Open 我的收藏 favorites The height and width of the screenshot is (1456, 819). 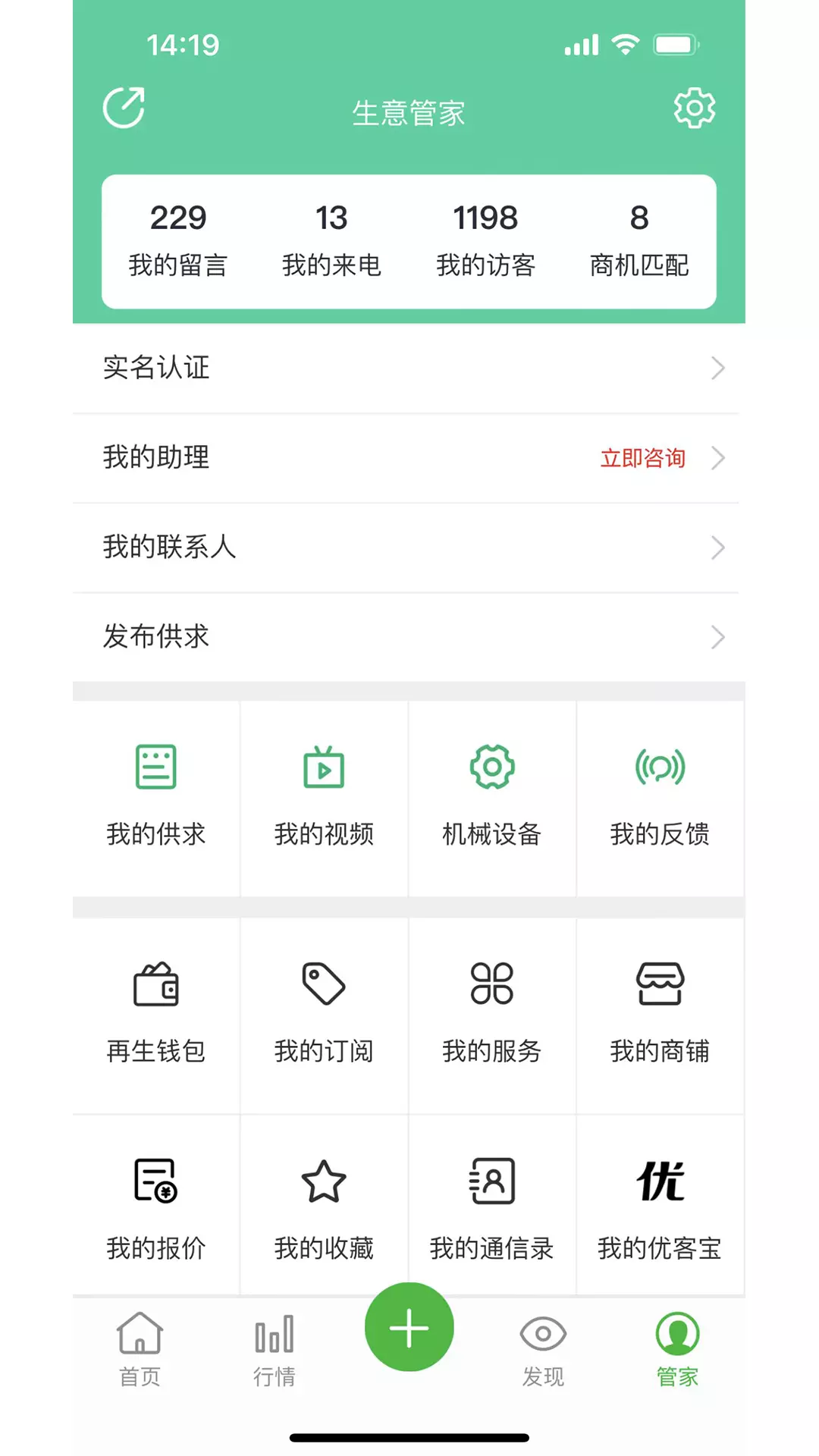324,1206
